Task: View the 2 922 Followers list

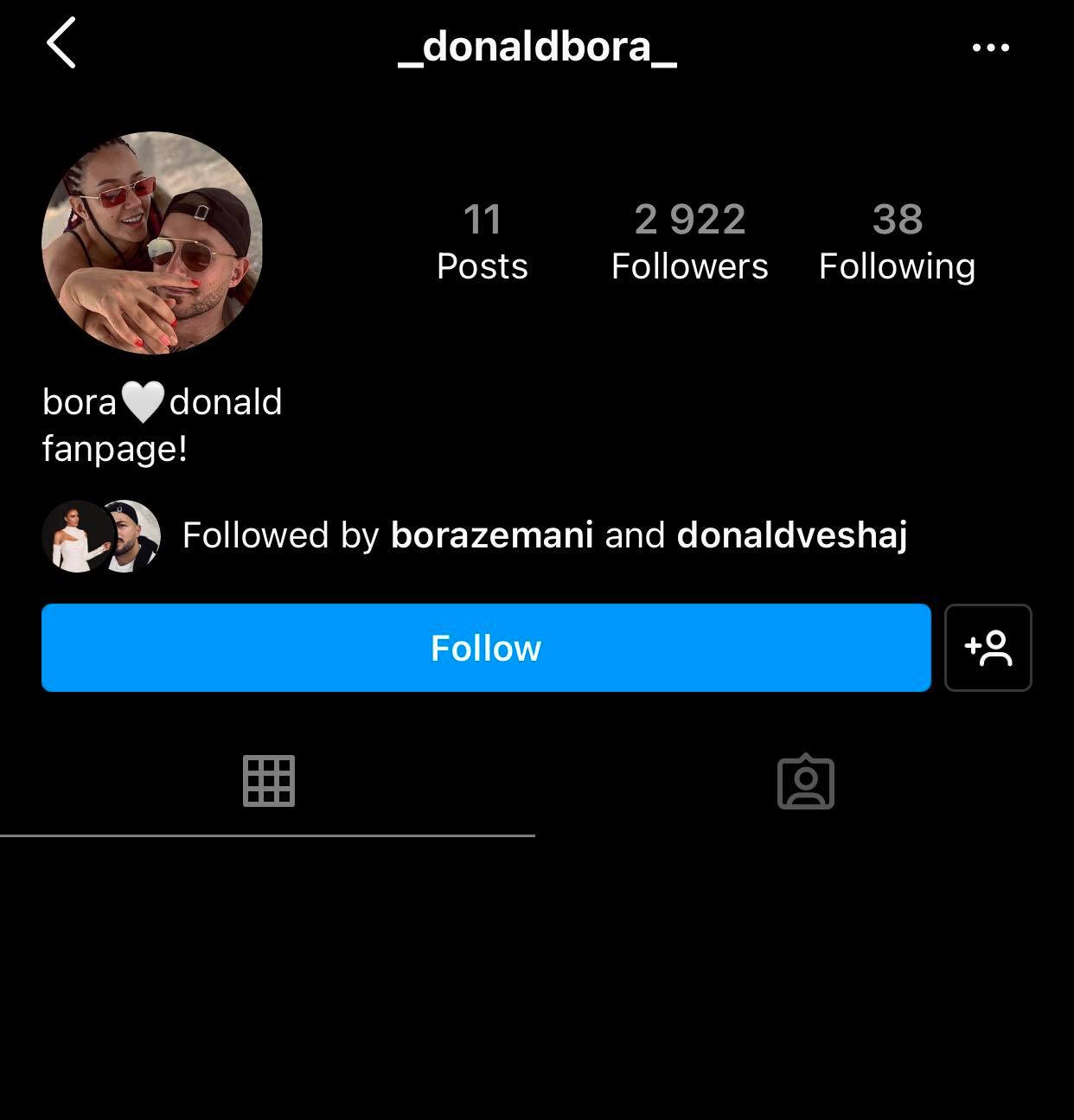Action: (x=689, y=242)
